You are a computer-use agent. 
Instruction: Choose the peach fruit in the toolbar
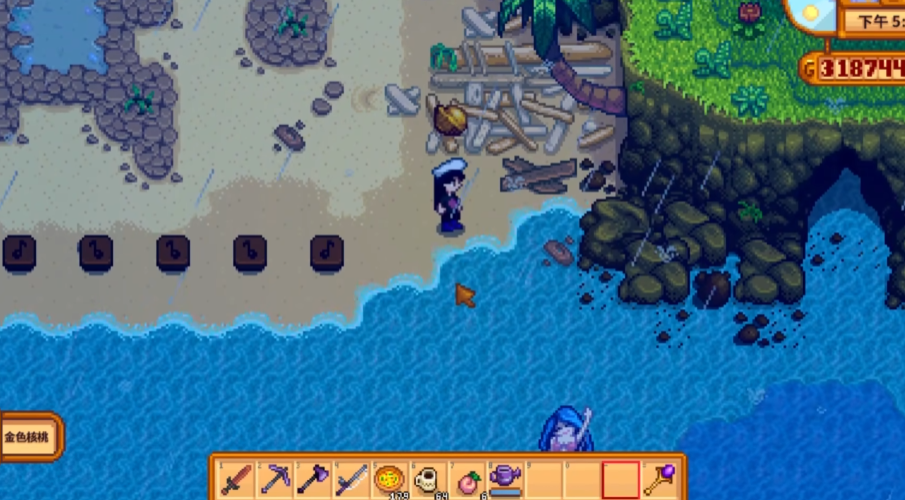(x=466, y=480)
